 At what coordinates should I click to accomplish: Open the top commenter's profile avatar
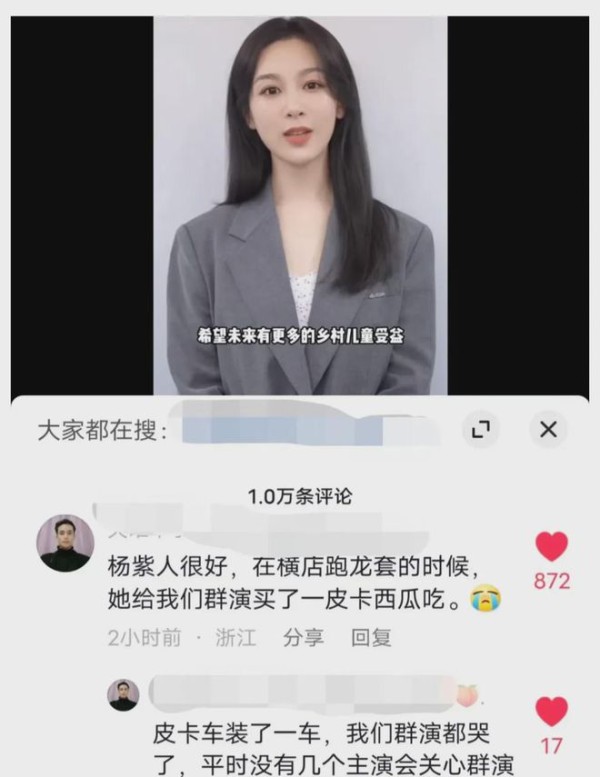(65, 543)
